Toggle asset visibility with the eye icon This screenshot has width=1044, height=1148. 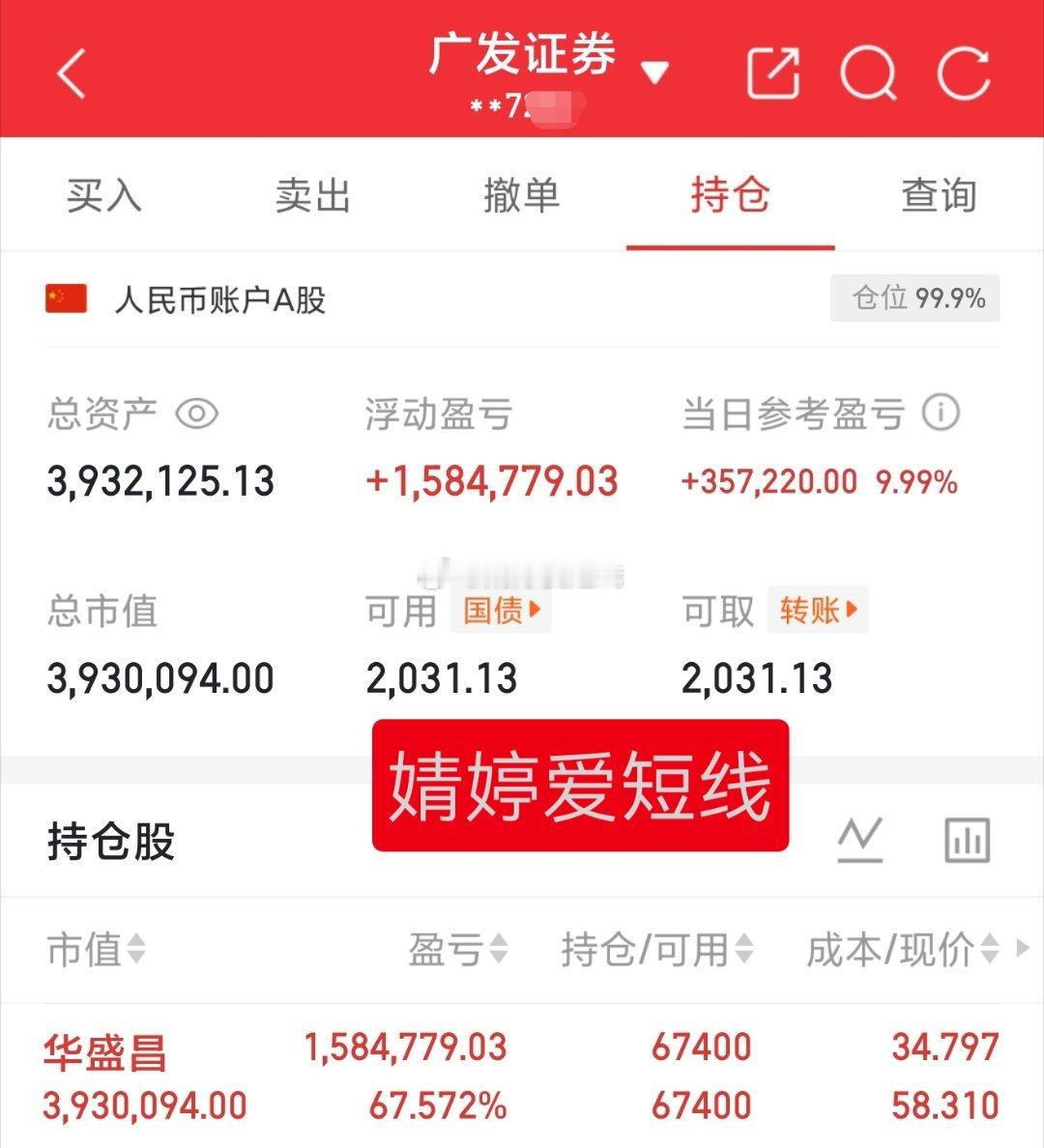[x=196, y=415]
